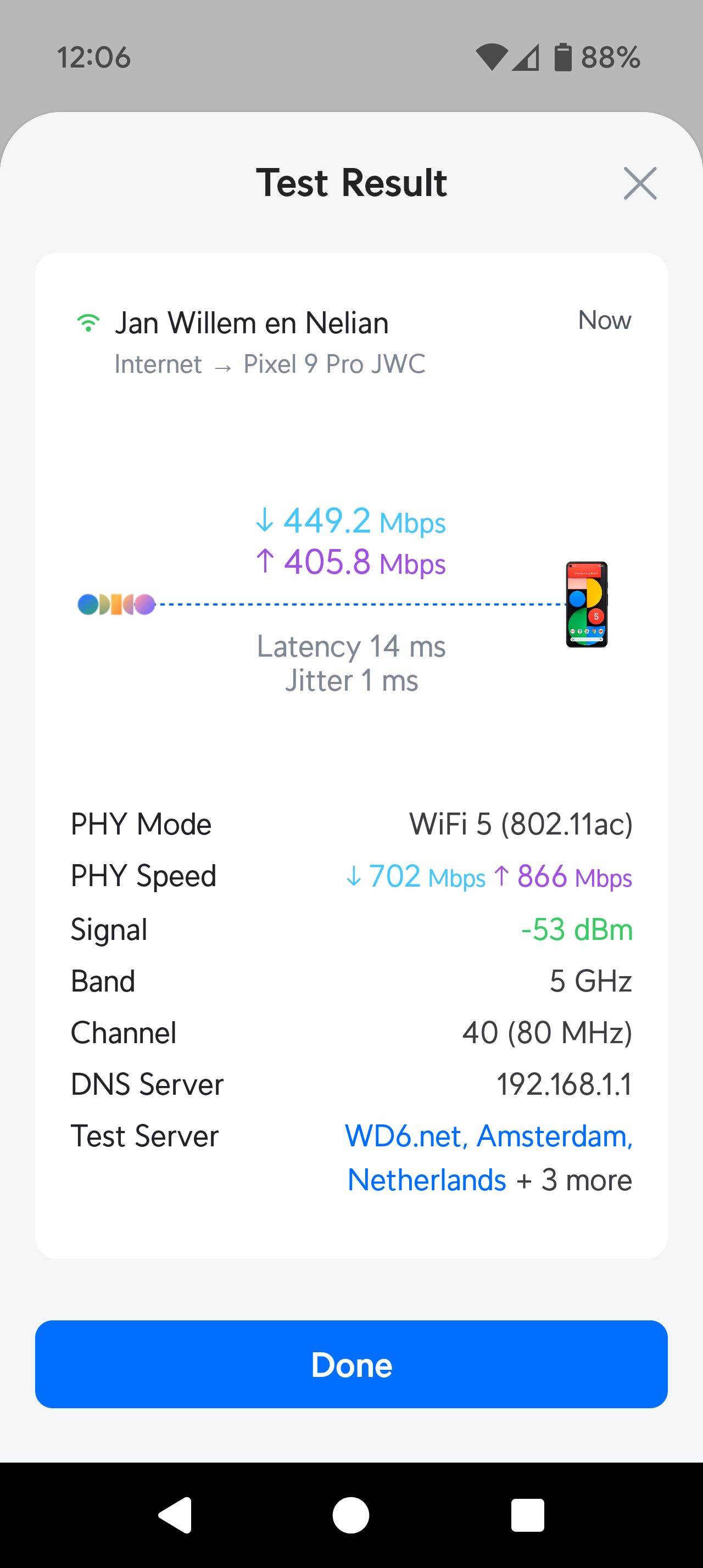Image resolution: width=703 pixels, height=1568 pixels.
Task: Open the WD6.net Amsterdam test server link
Action: [x=489, y=1157]
